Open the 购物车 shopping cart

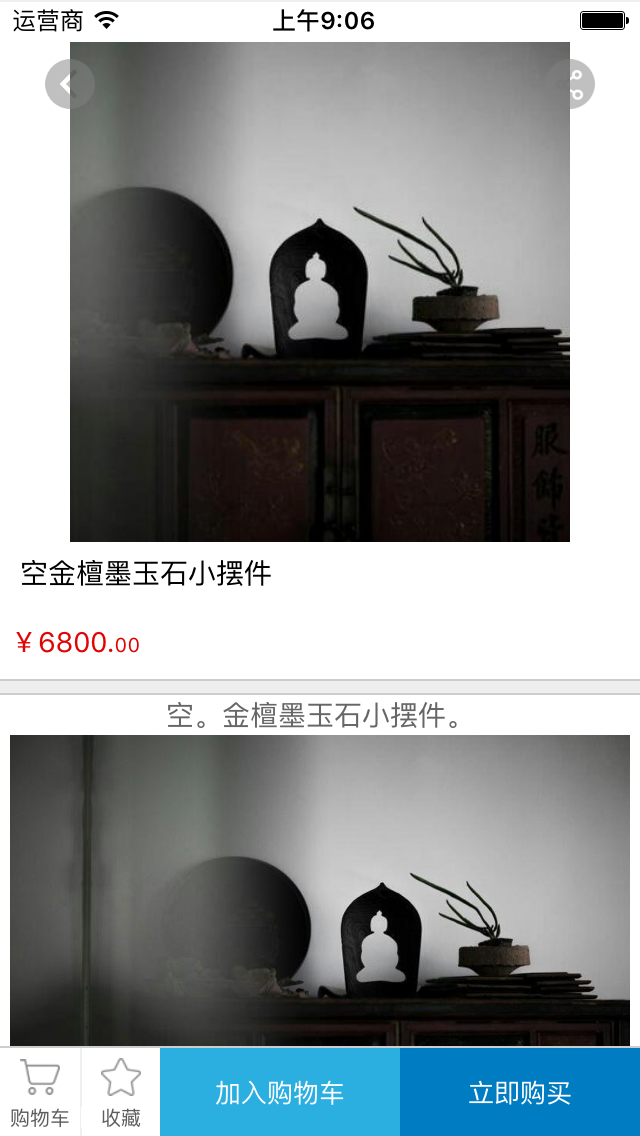[x=40, y=1092]
